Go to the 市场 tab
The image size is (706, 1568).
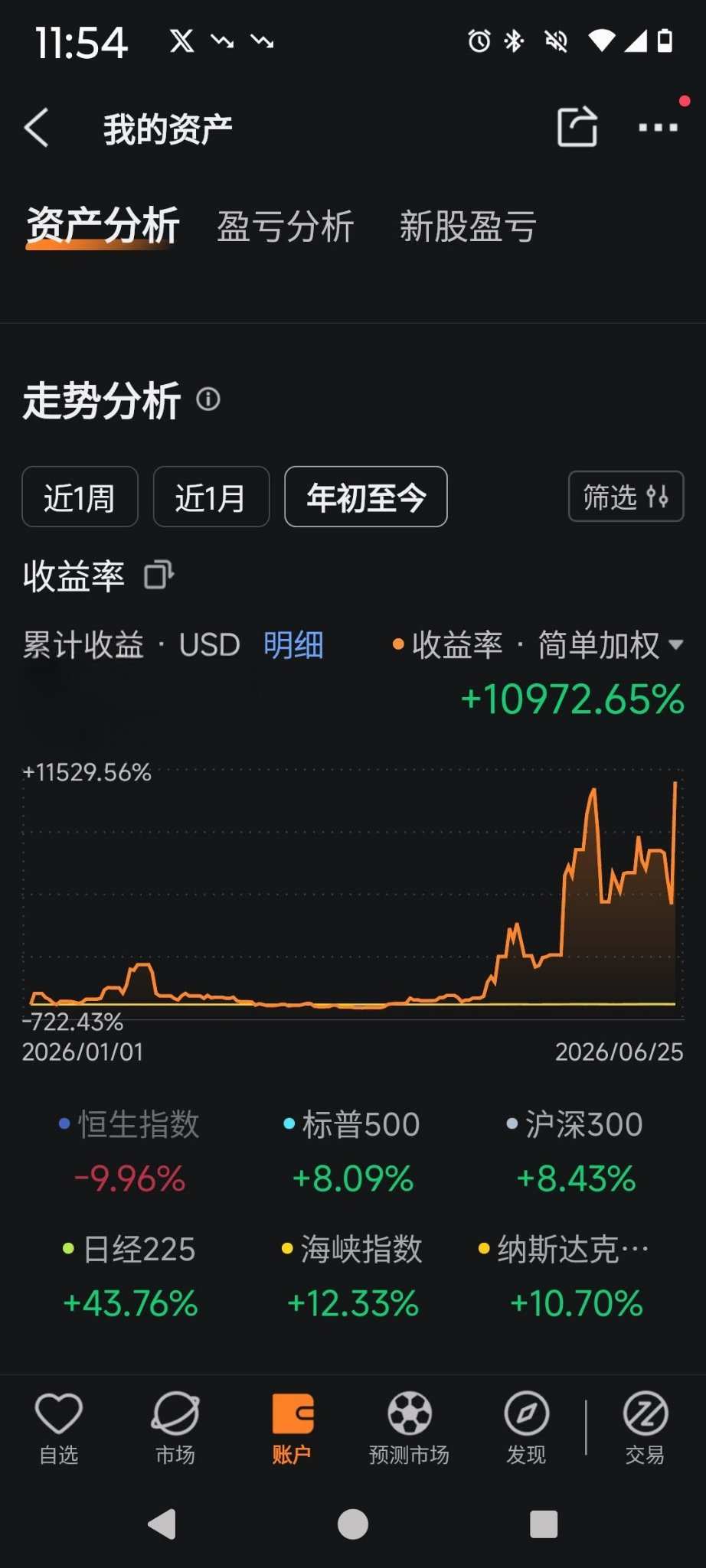click(x=175, y=1428)
